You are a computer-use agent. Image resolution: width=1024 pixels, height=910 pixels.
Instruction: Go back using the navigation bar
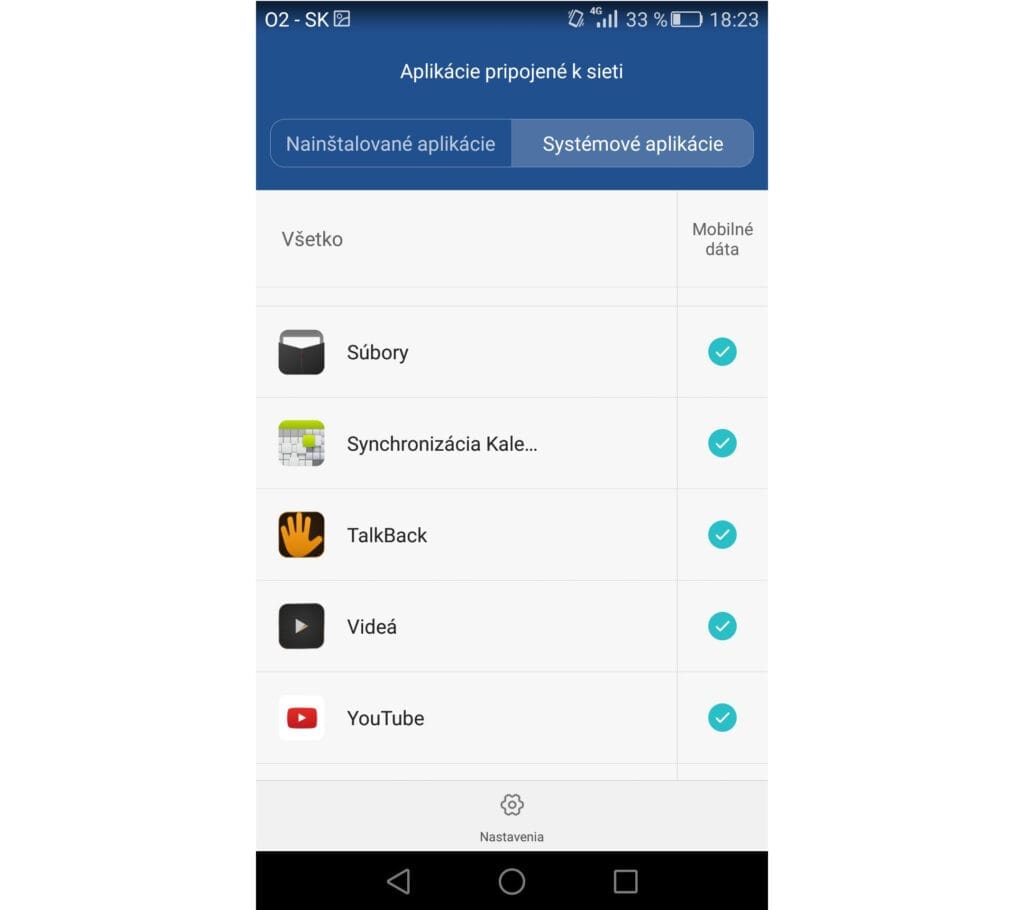point(398,881)
